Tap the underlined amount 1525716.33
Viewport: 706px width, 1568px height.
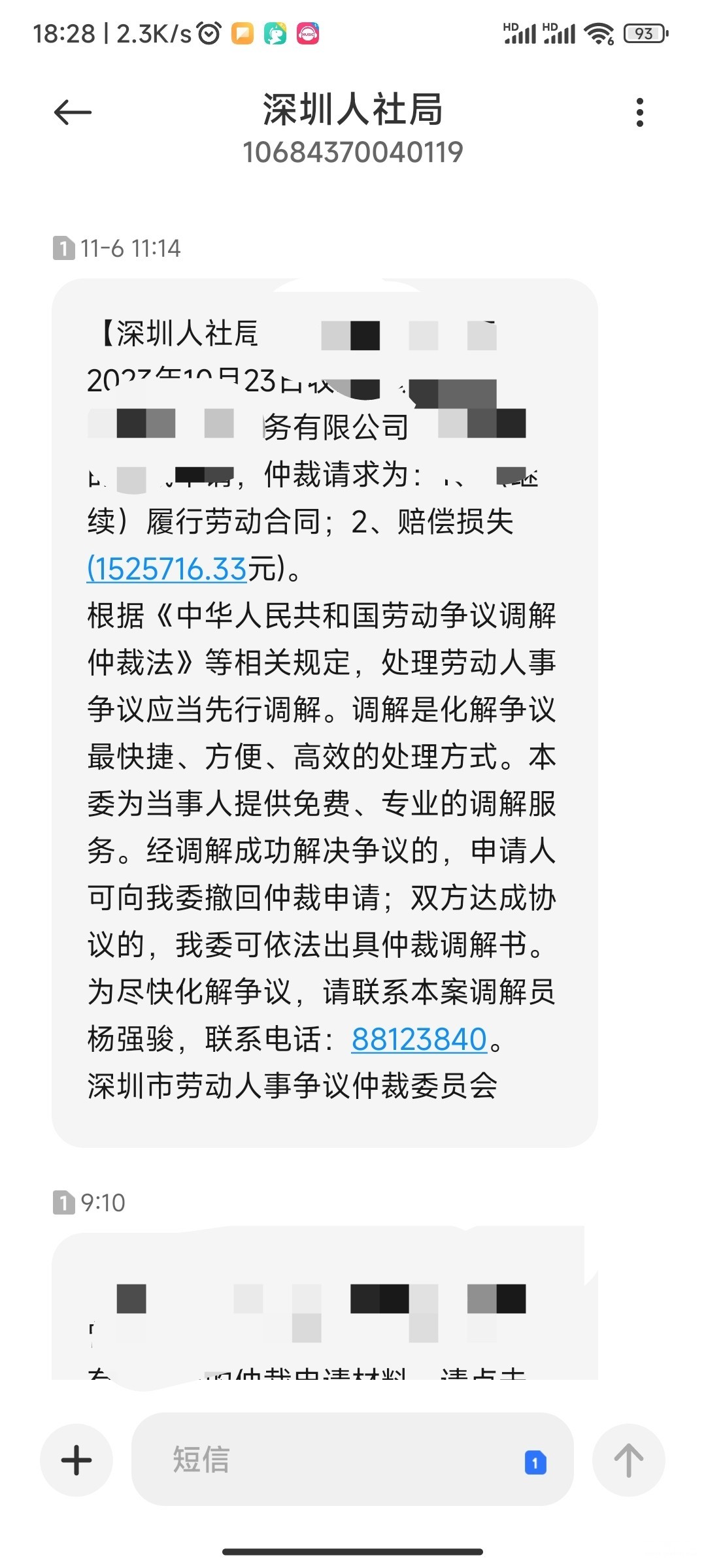[x=167, y=568]
